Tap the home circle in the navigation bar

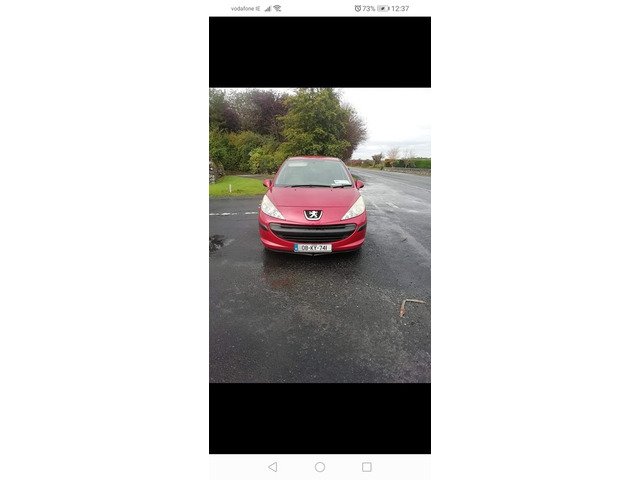click(x=320, y=466)
